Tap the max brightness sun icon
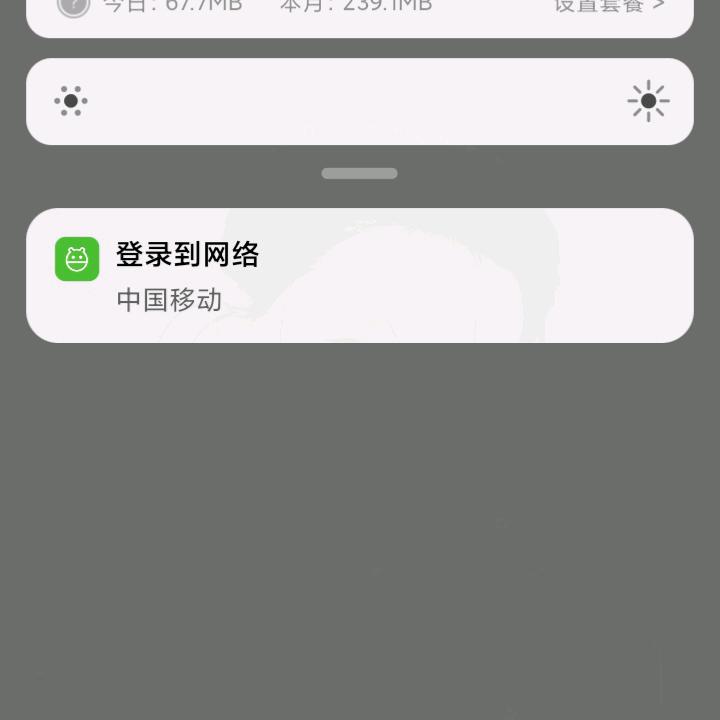The width and height of the screenshot is (720, 720). (648, 101)
